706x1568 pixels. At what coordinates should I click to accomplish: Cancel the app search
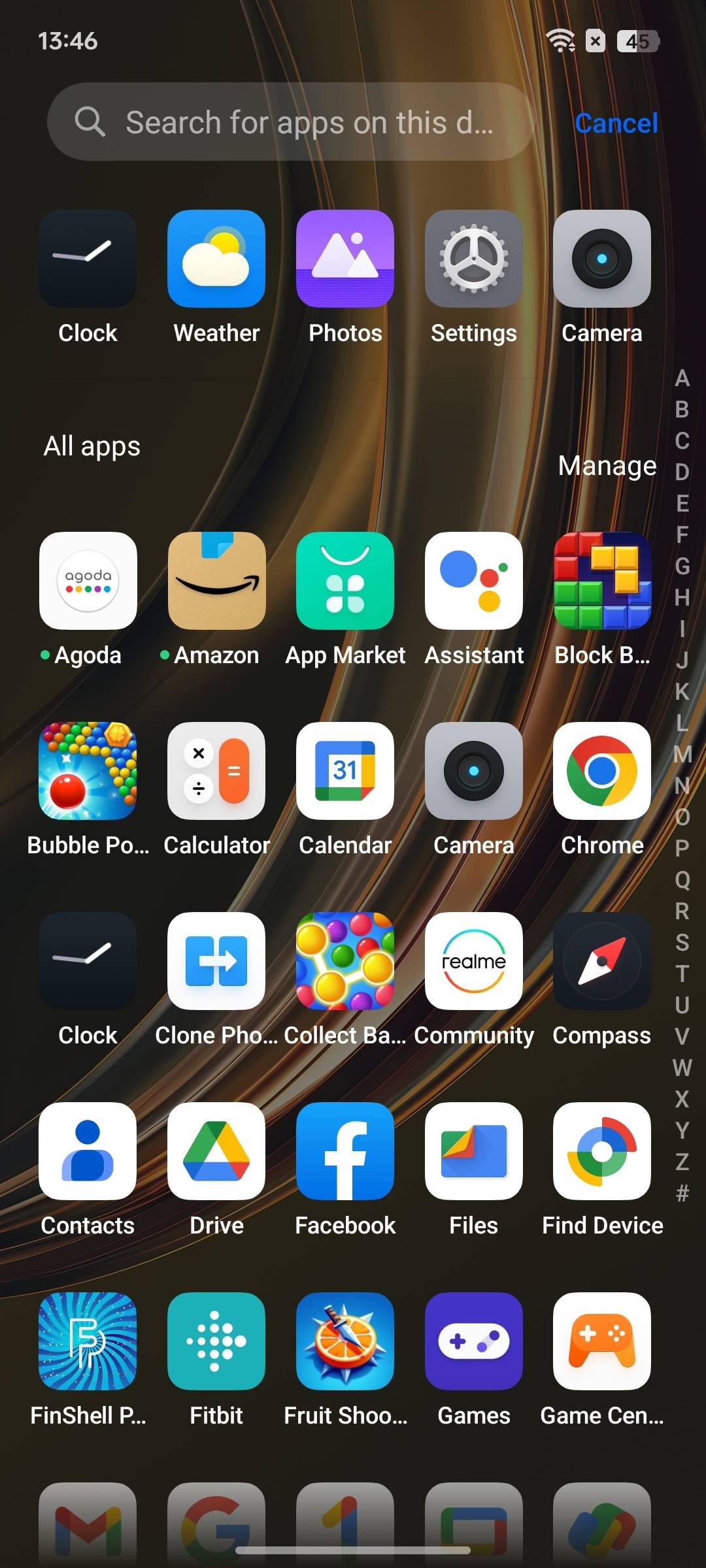(x=616, y=123)
